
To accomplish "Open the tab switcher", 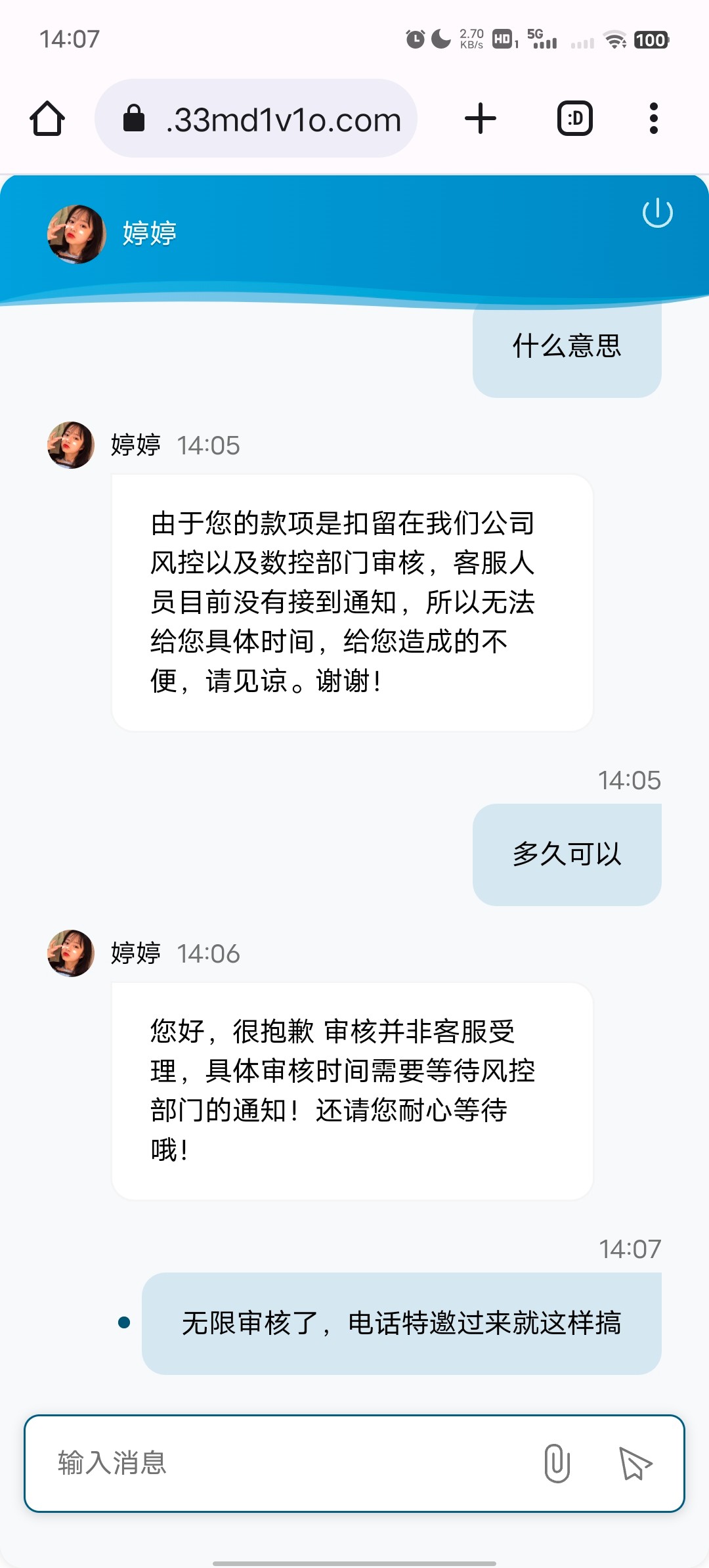I will 575,119.
